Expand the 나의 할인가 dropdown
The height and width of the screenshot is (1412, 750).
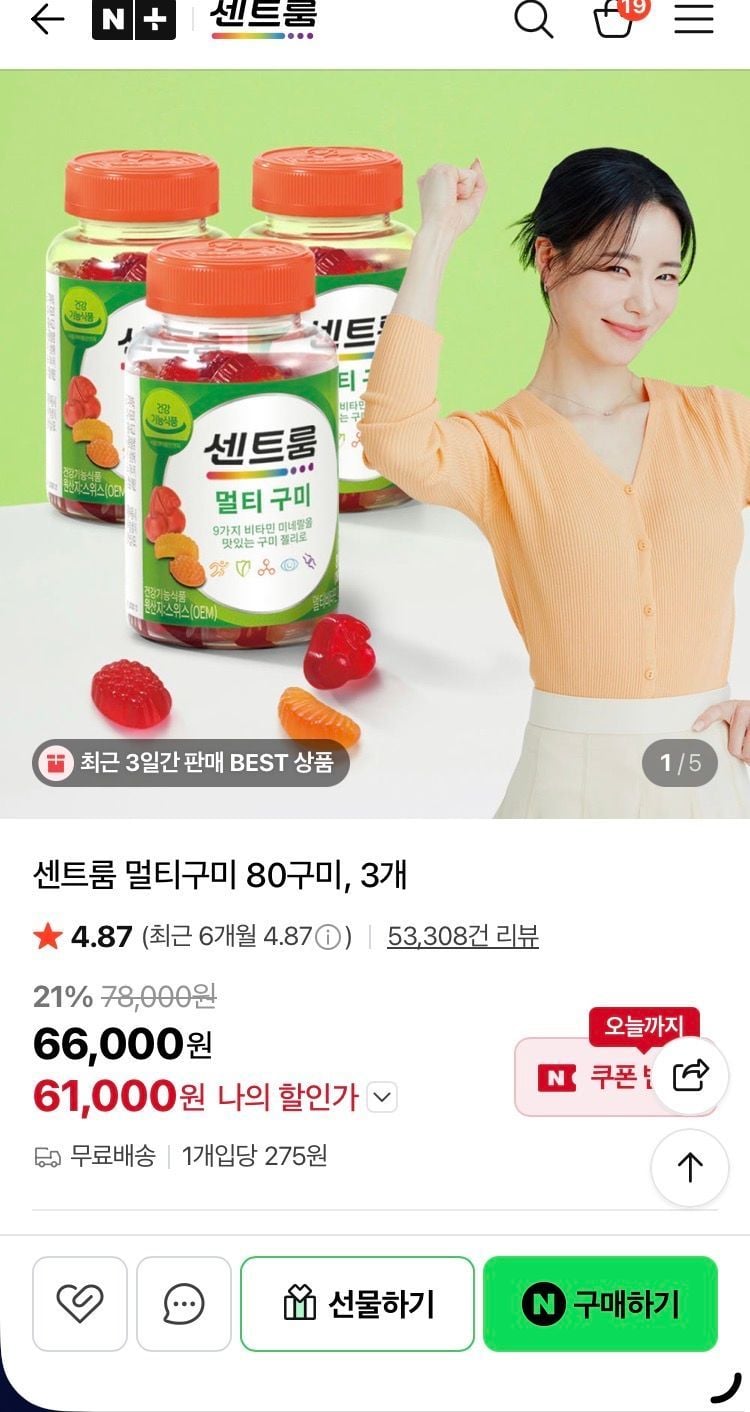(x=382, y=1098)
